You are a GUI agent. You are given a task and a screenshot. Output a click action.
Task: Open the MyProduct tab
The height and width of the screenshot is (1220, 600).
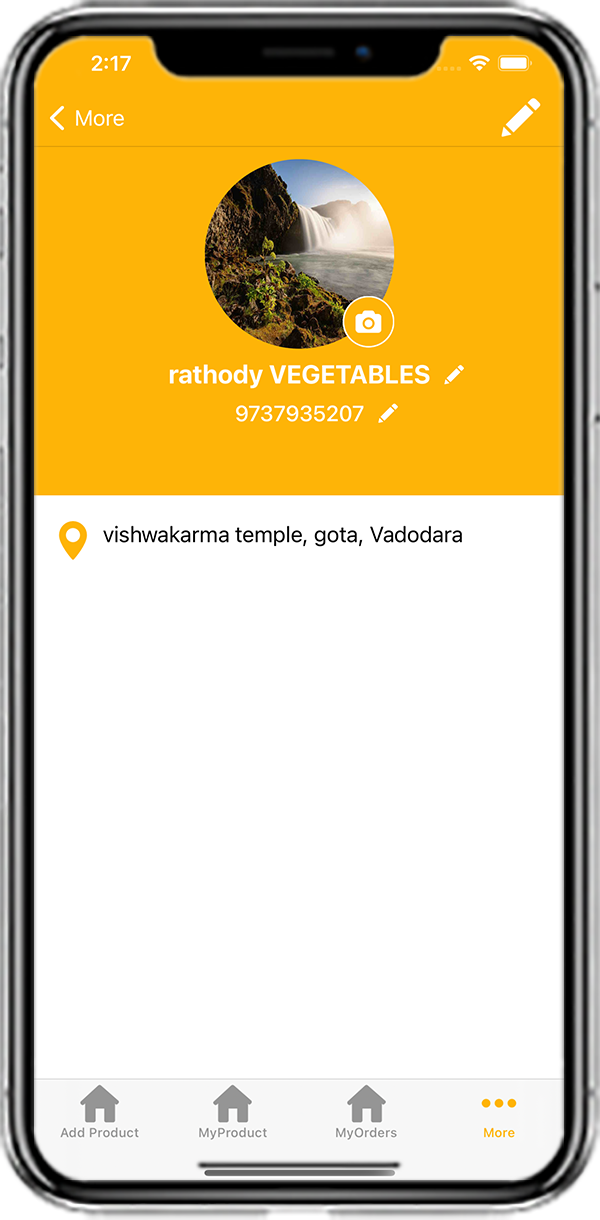pyautogui.click(x=232, y=1112)
